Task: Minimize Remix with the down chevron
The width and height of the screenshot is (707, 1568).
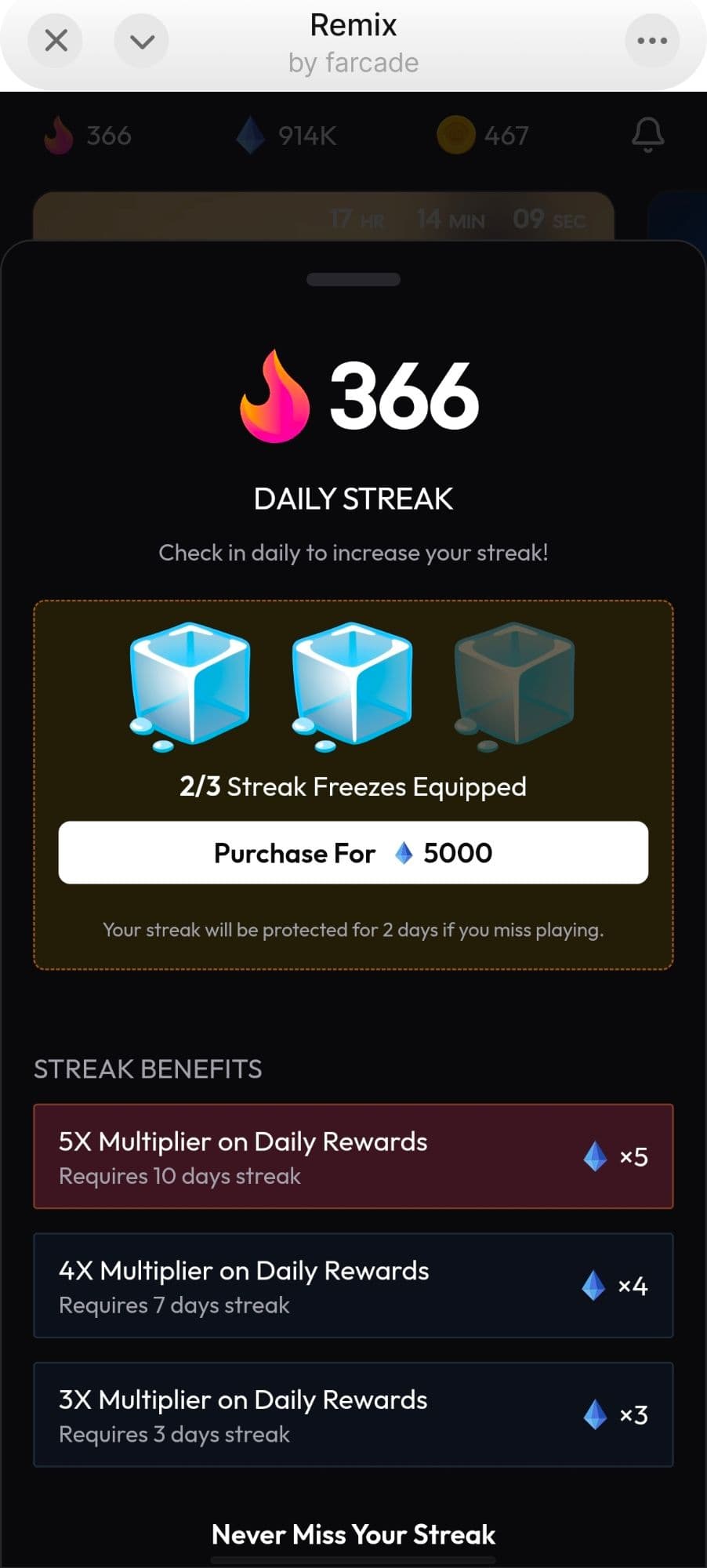Action: click(x=142, y=41)
